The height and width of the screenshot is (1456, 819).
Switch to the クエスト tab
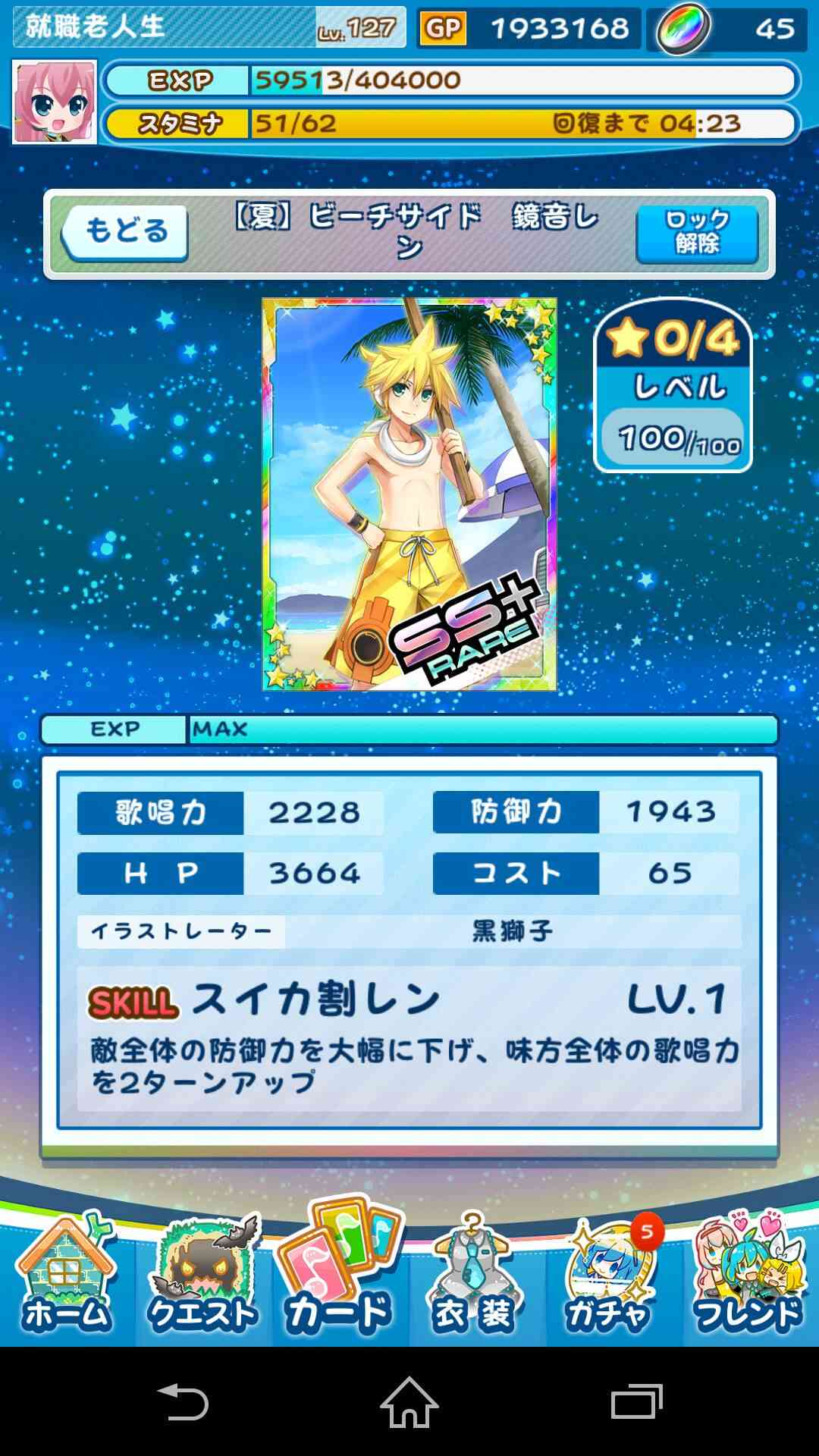click(x=203, y=1276)
